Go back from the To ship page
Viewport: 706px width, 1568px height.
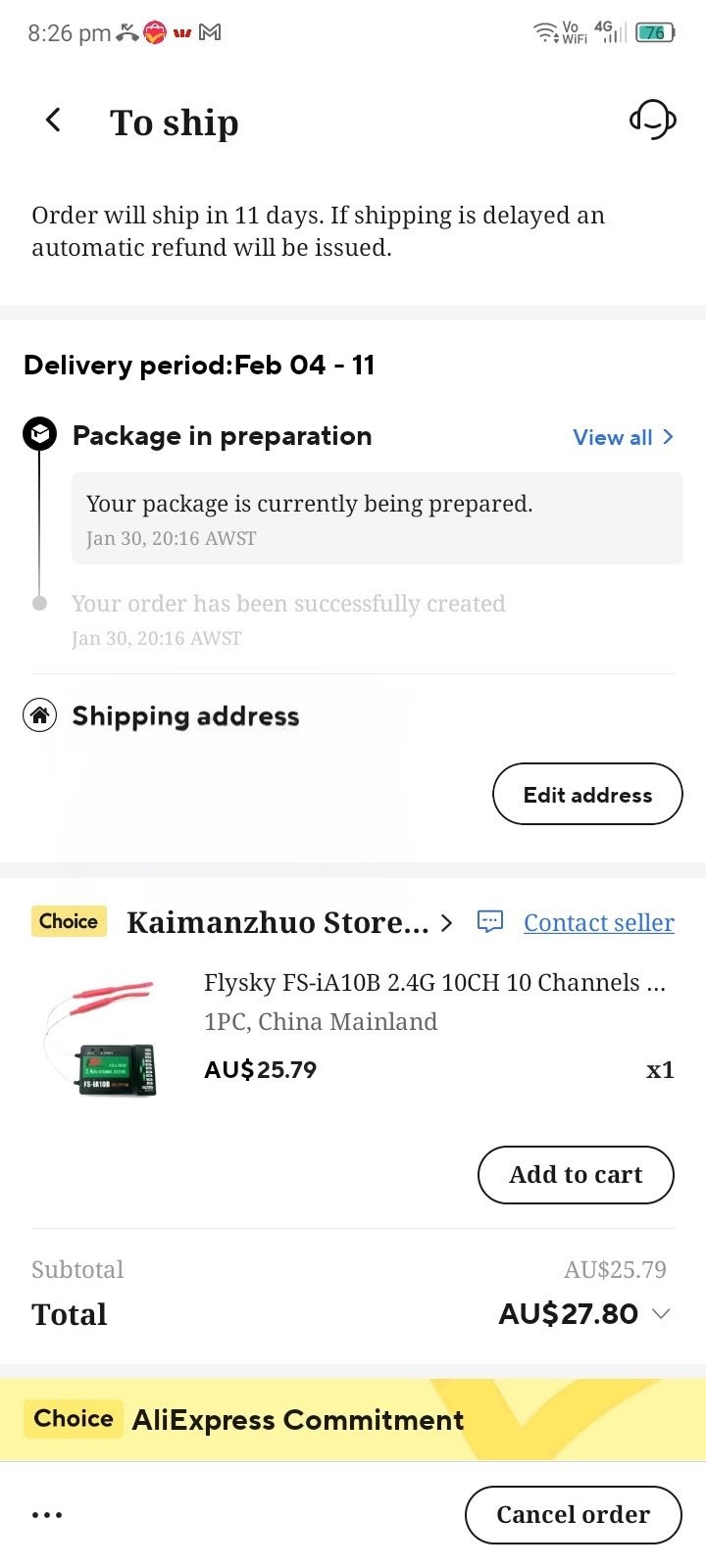pyautogui.click(x=53, y=121)
